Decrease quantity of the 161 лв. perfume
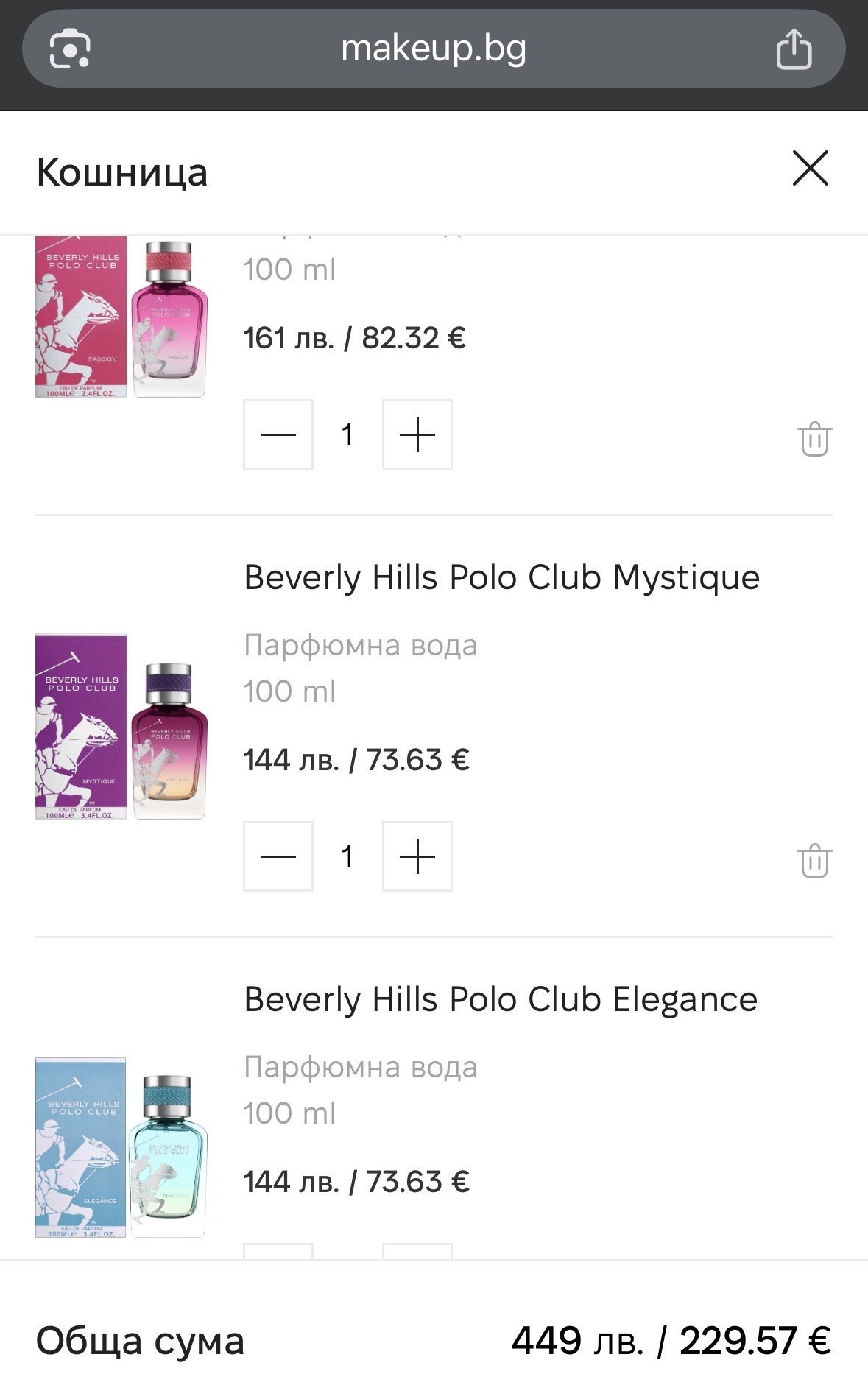Screen dimensions: 868x1374 278,434
